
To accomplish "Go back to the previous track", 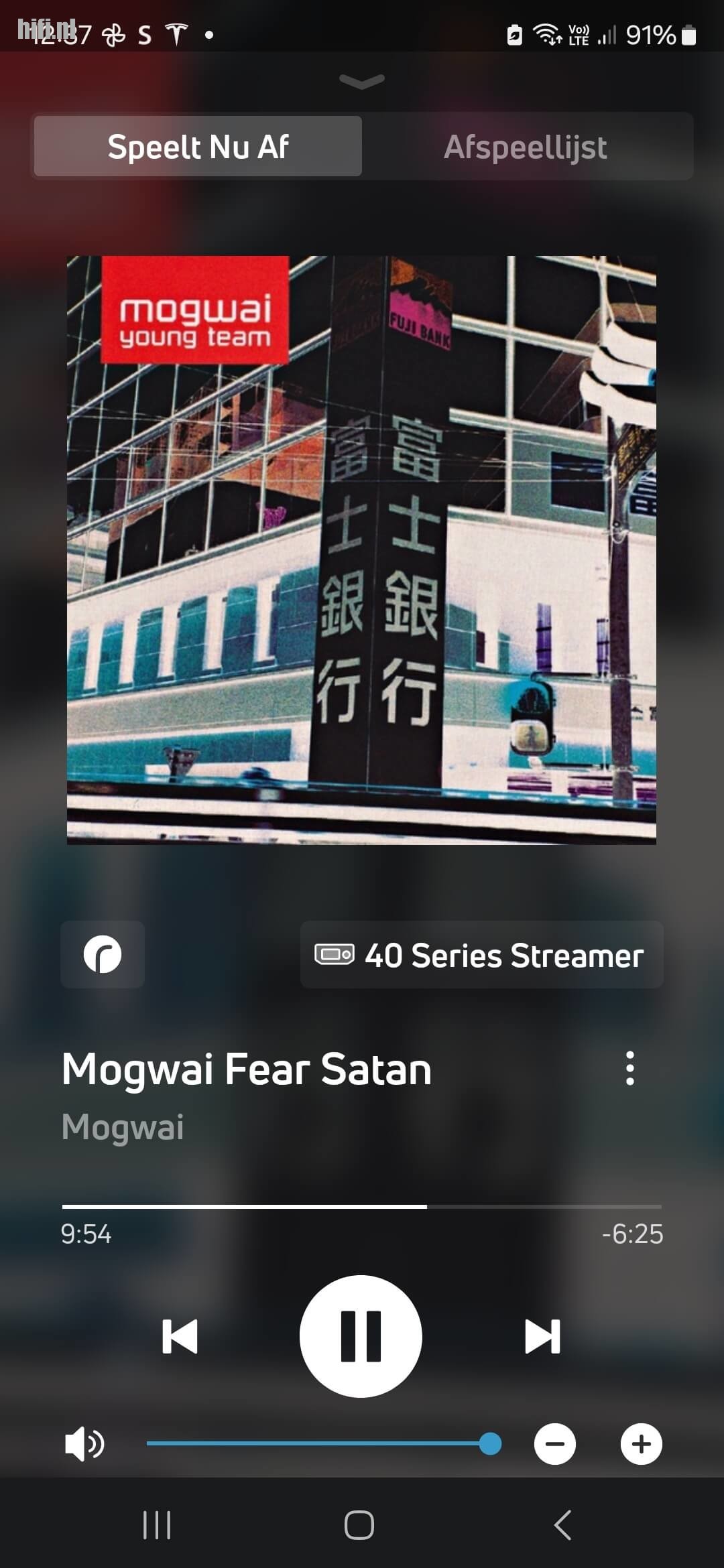I will tap(180, 1336).
